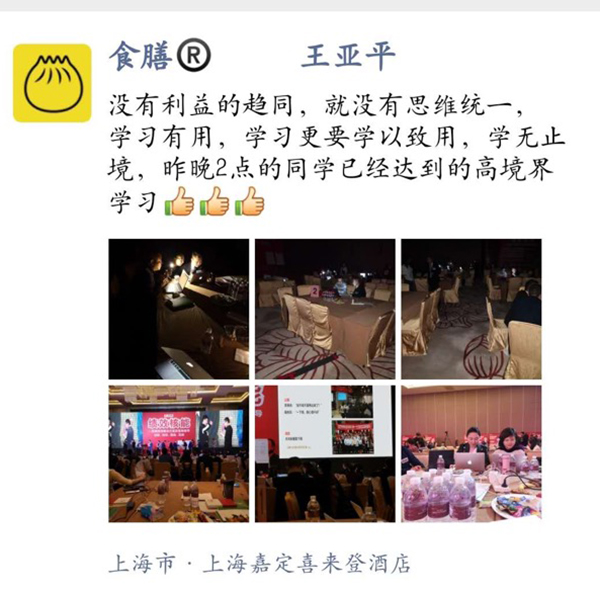Viewport: 600px width, 592px height.
Task: Open photo of gold chairs with seated person
Action: pos(471,308)
